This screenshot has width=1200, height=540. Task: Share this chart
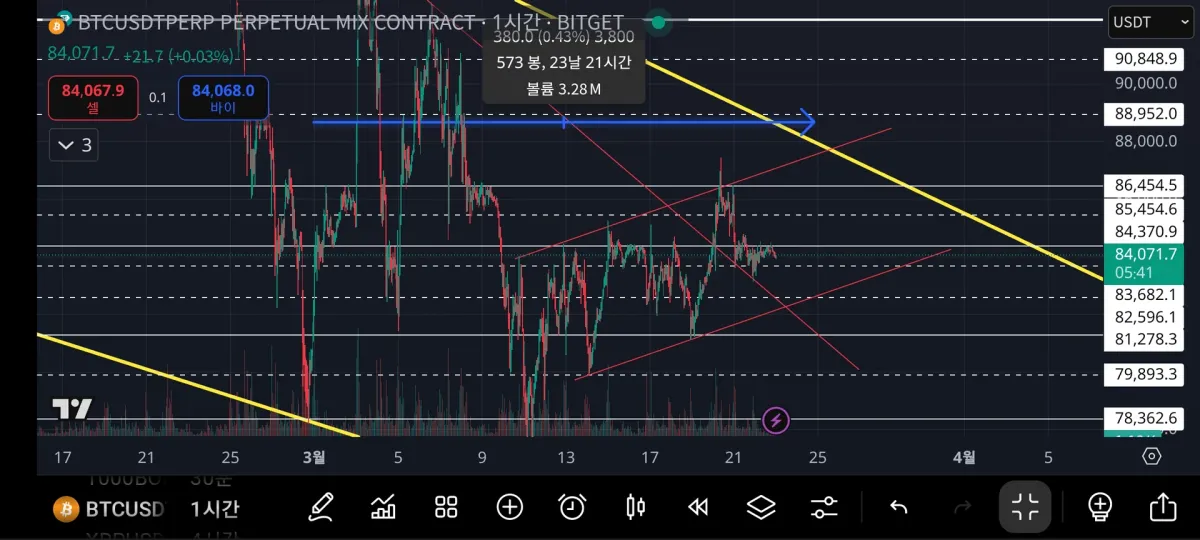[1163, 507]
